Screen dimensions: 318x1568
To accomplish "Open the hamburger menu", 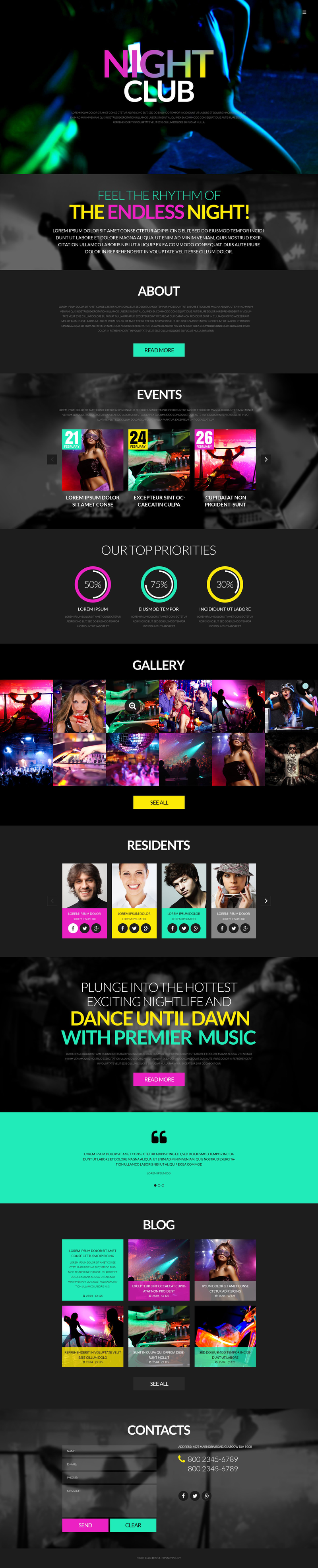I will pos(304,12).
